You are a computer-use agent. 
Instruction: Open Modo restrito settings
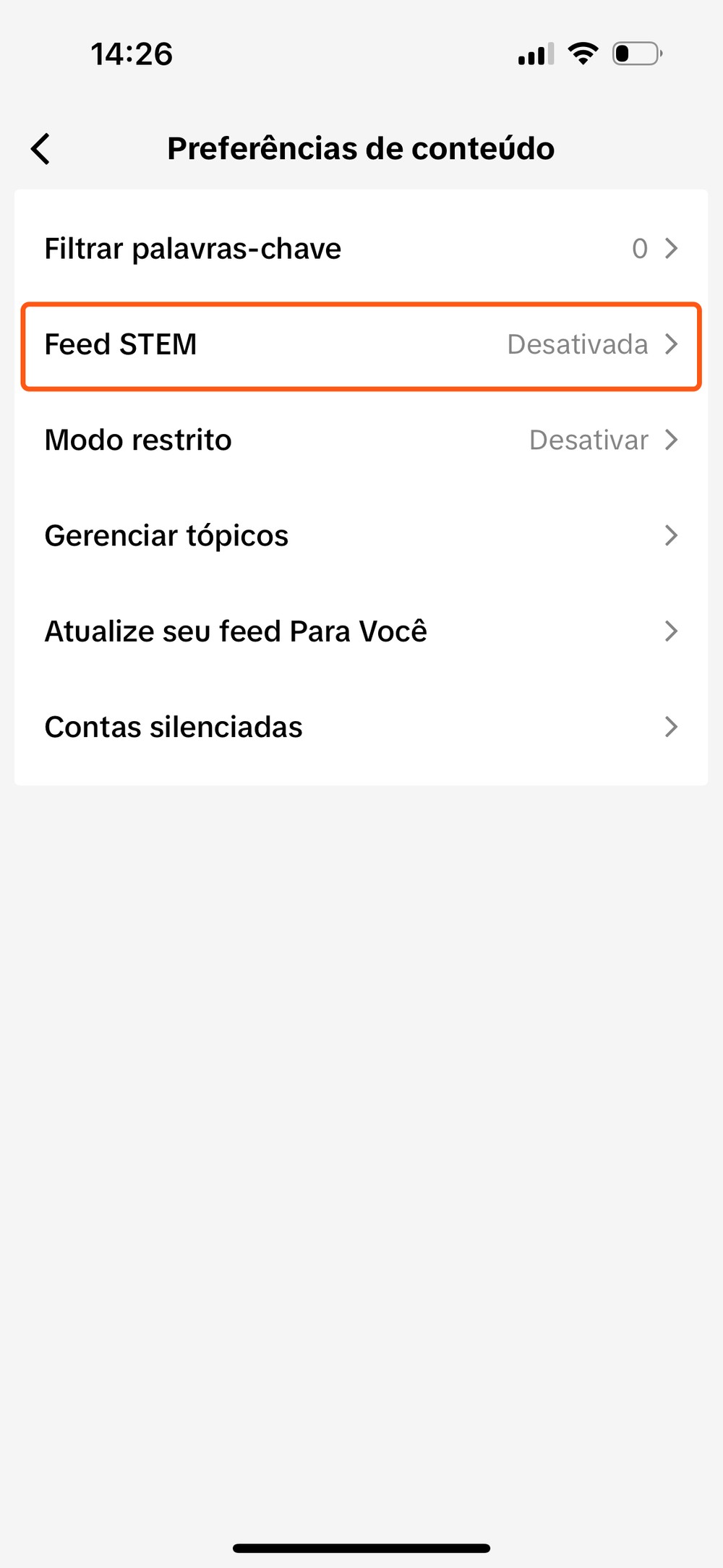tap(361, 440)
